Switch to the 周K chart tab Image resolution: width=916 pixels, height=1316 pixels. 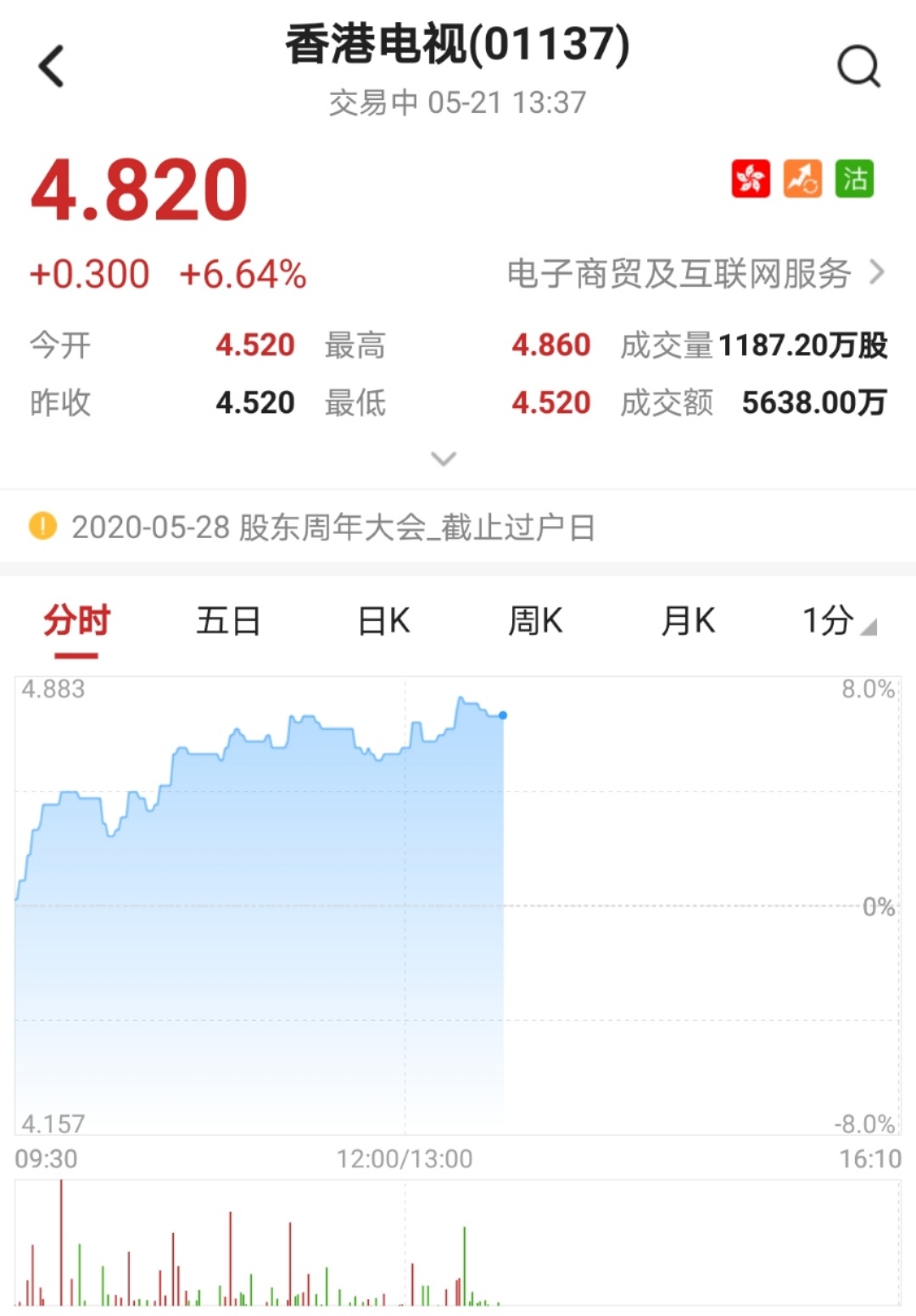point(535,621)
